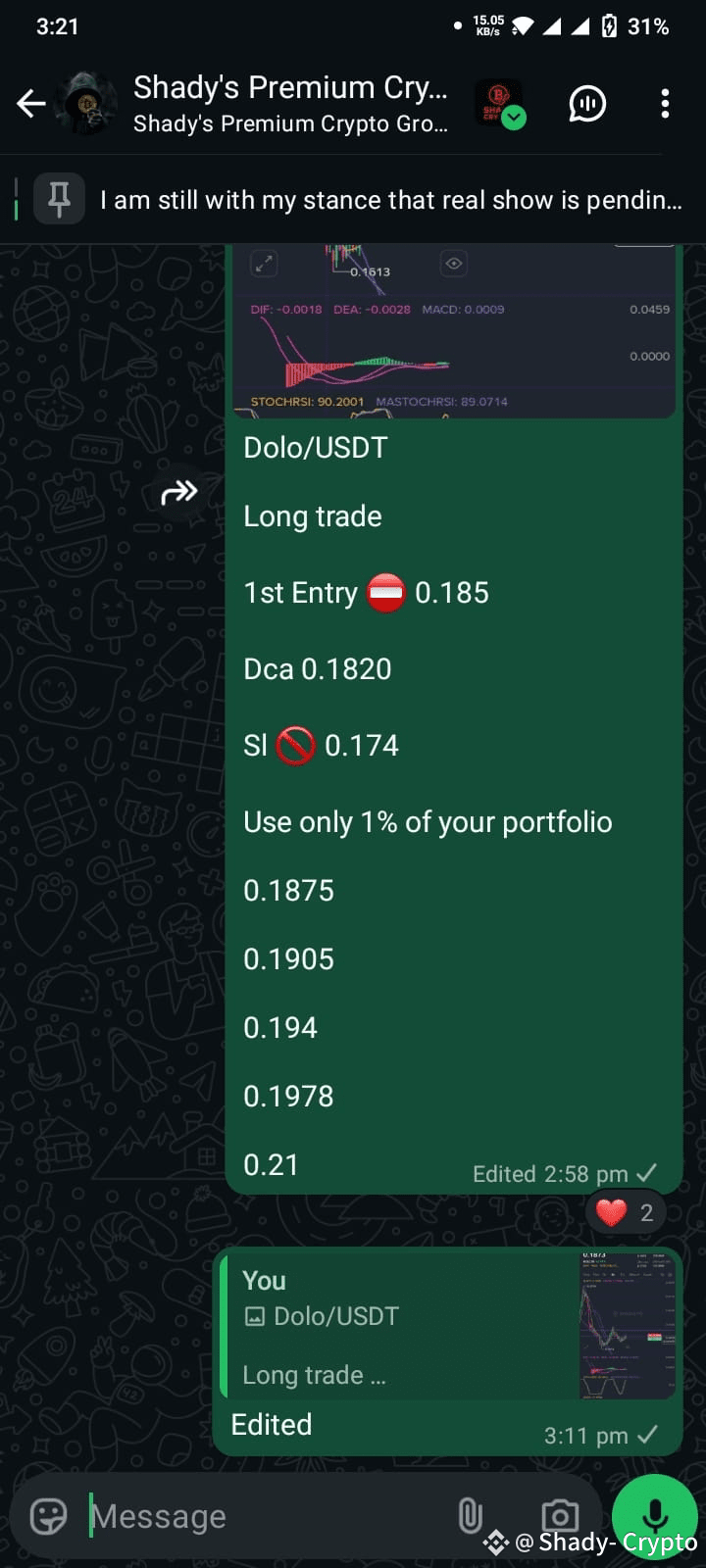View the heart reactions on the message

(627, 1213)
